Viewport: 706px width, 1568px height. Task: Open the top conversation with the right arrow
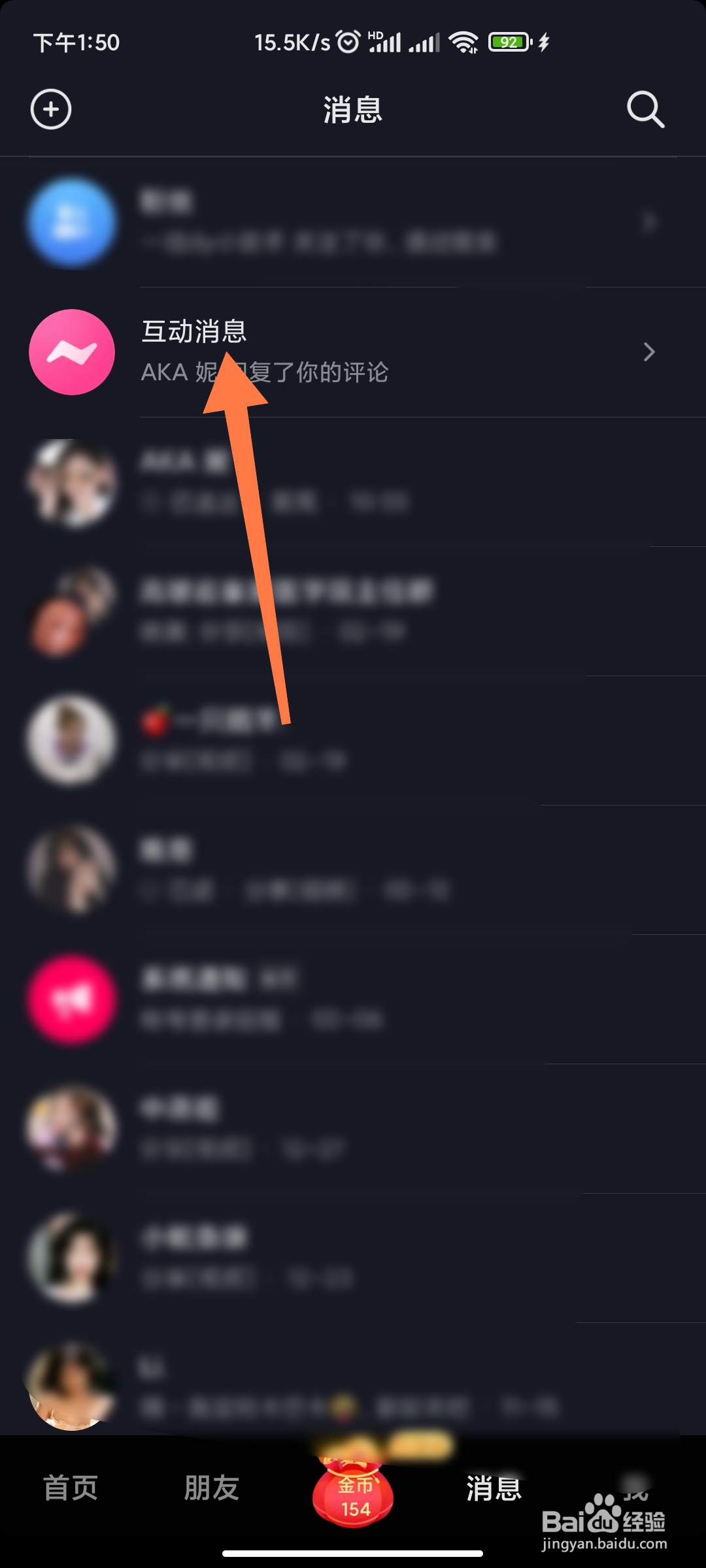pyautogui.click(x=649, y=222)
